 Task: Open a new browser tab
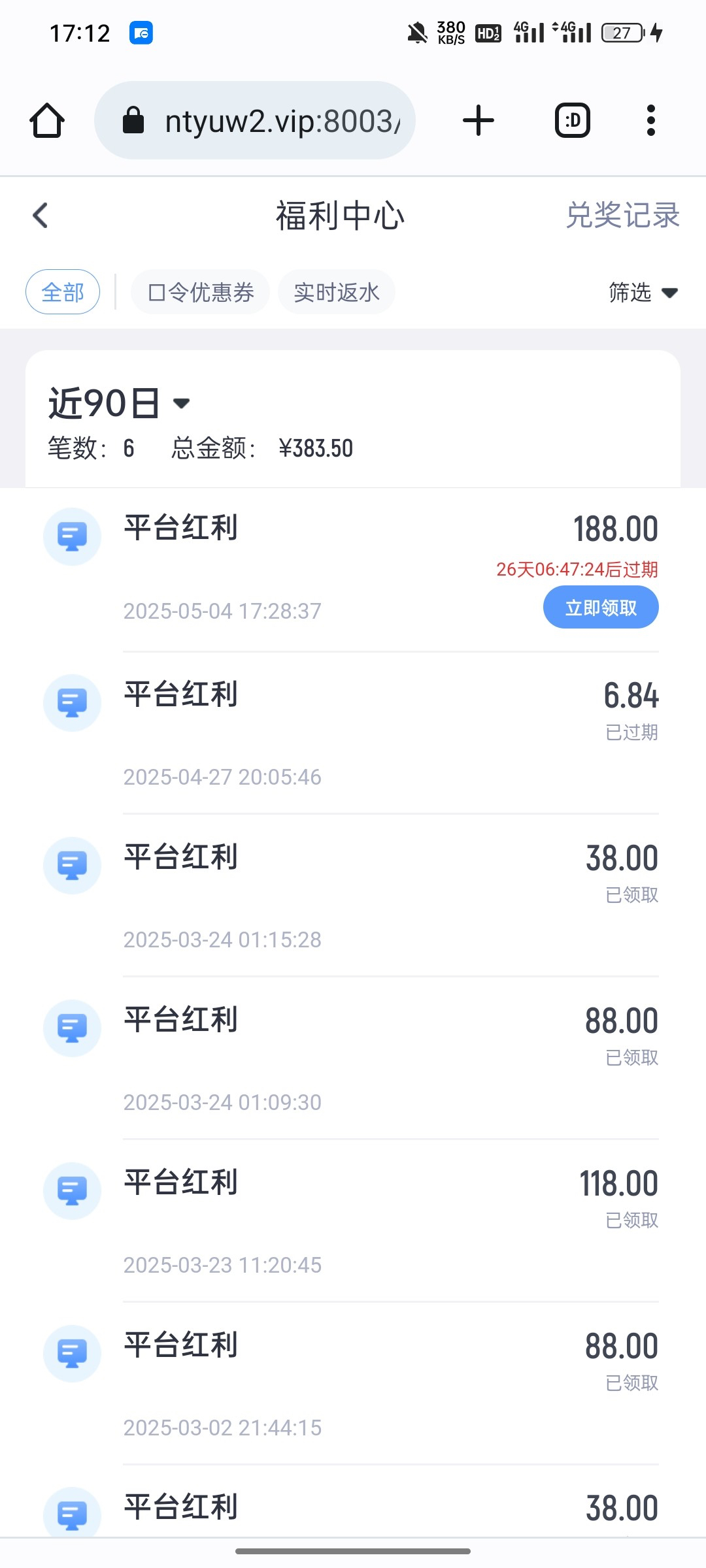point(479,120)
